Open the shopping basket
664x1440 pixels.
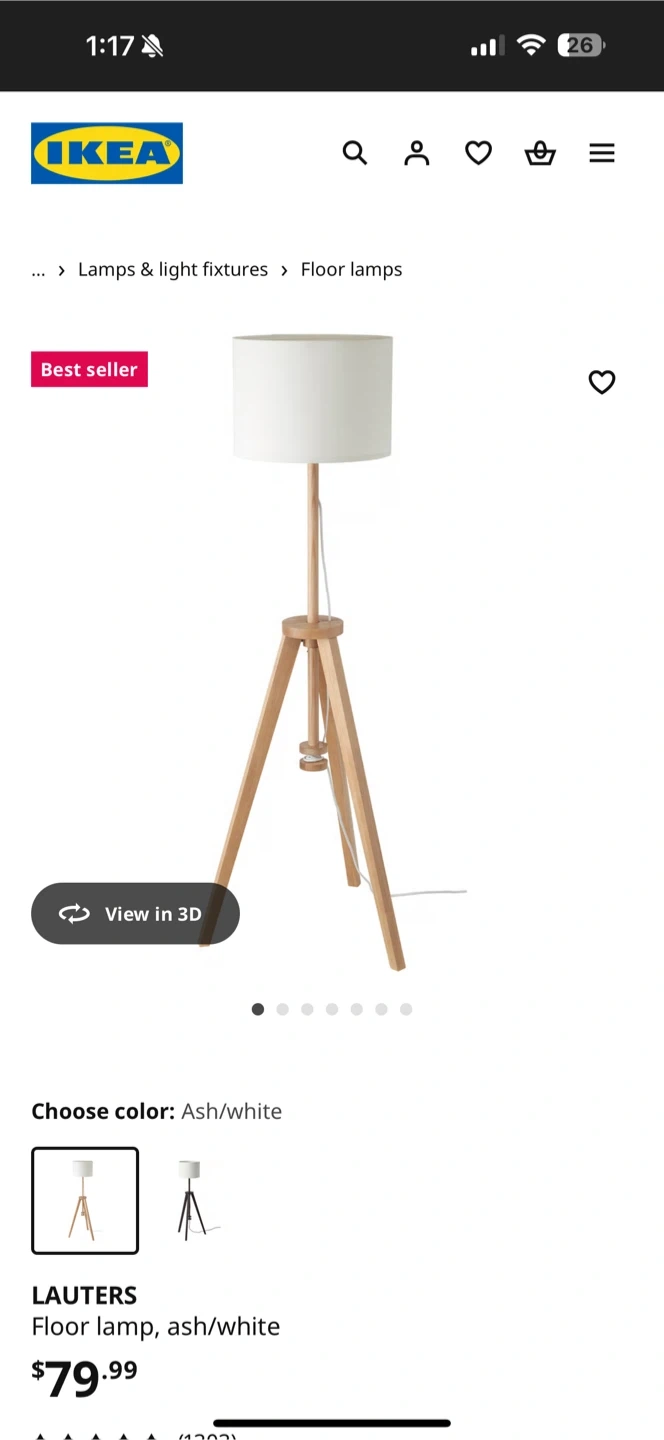point(540,153)
